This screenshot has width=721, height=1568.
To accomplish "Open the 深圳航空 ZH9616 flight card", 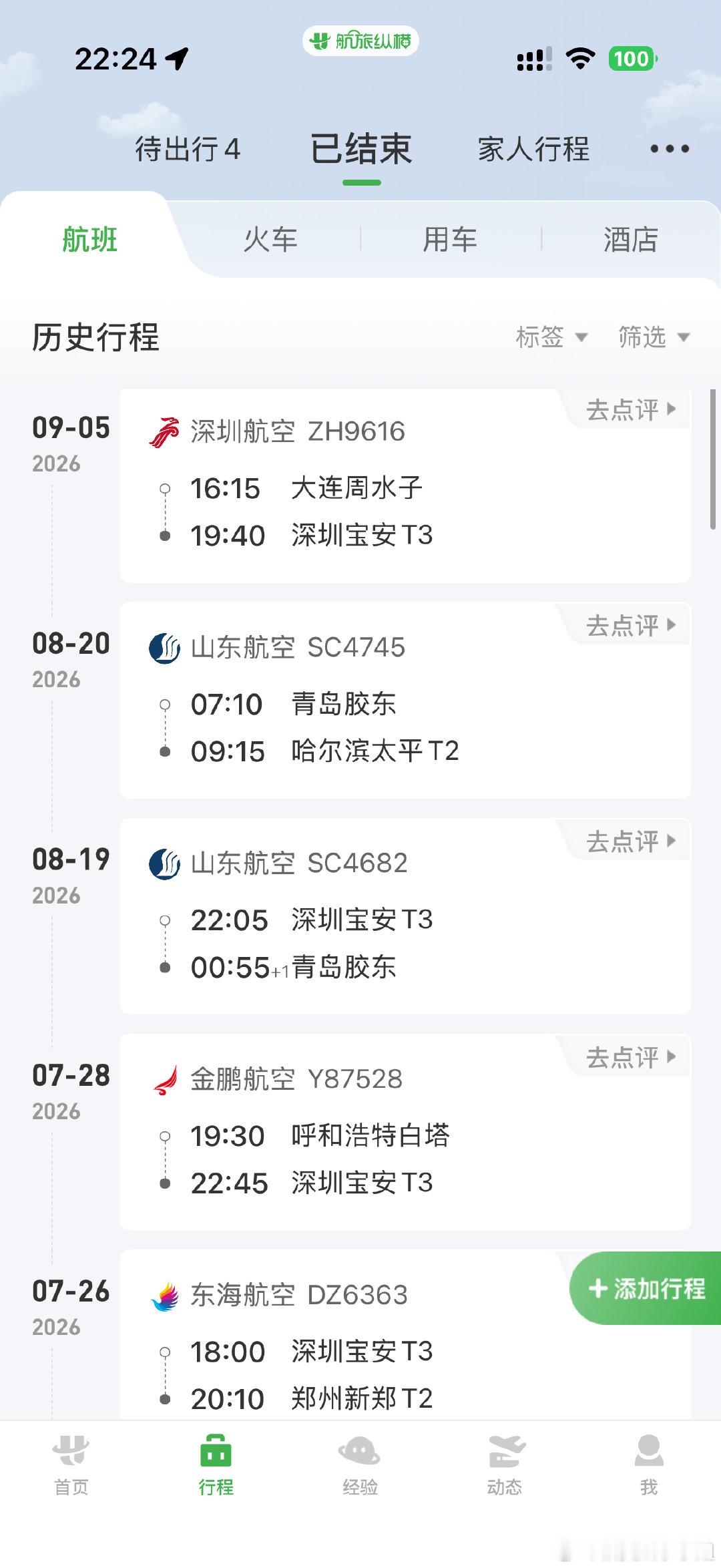I will click(405, 486).
